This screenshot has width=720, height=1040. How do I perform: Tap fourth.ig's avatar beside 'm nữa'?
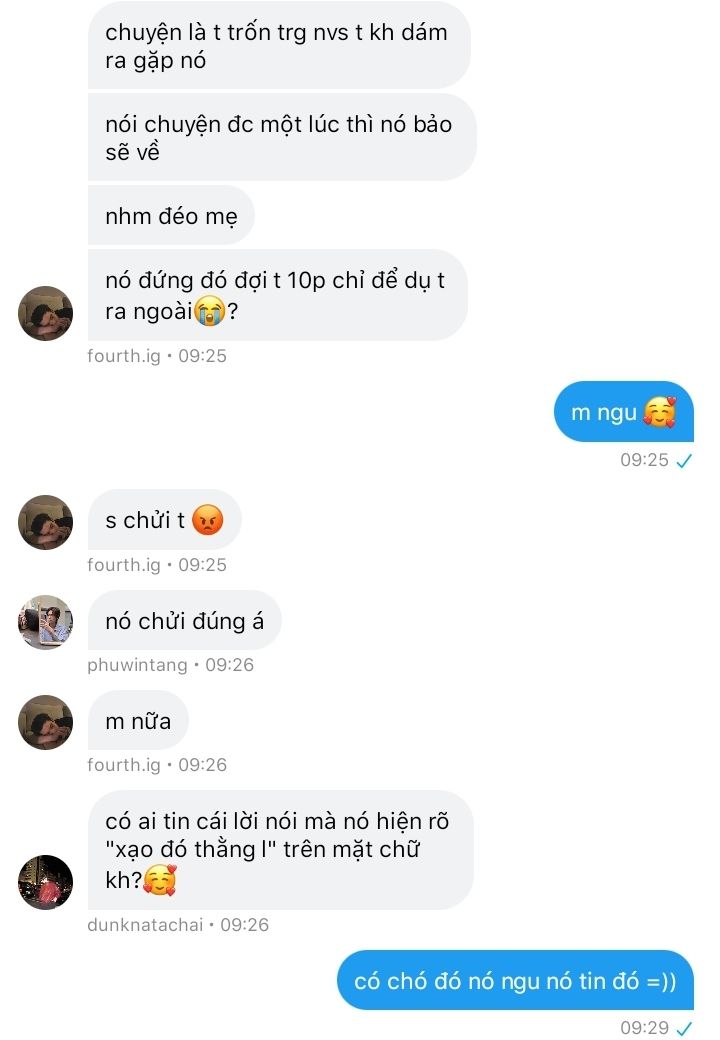[x=45, y=722]
